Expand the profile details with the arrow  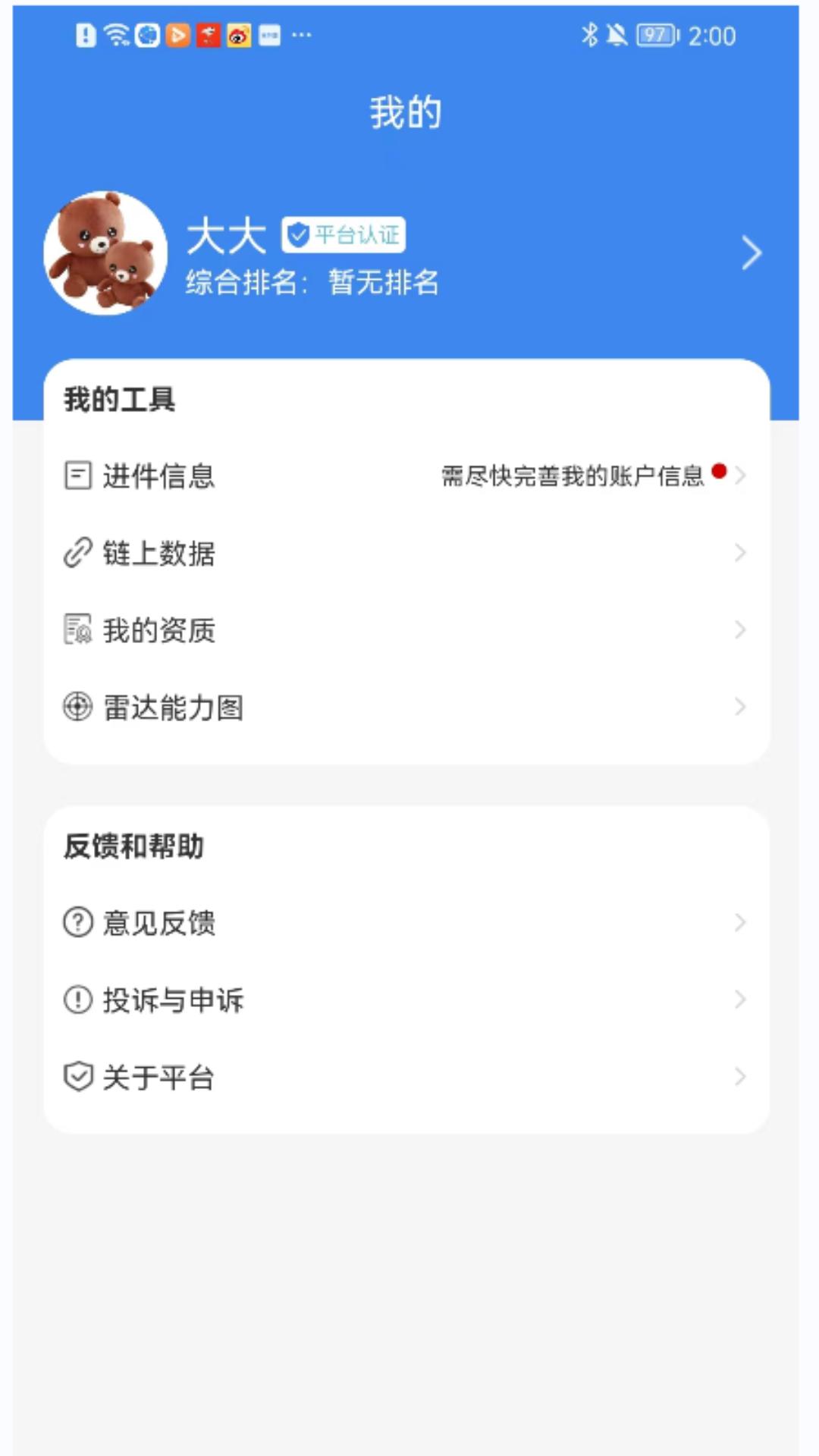752,252
